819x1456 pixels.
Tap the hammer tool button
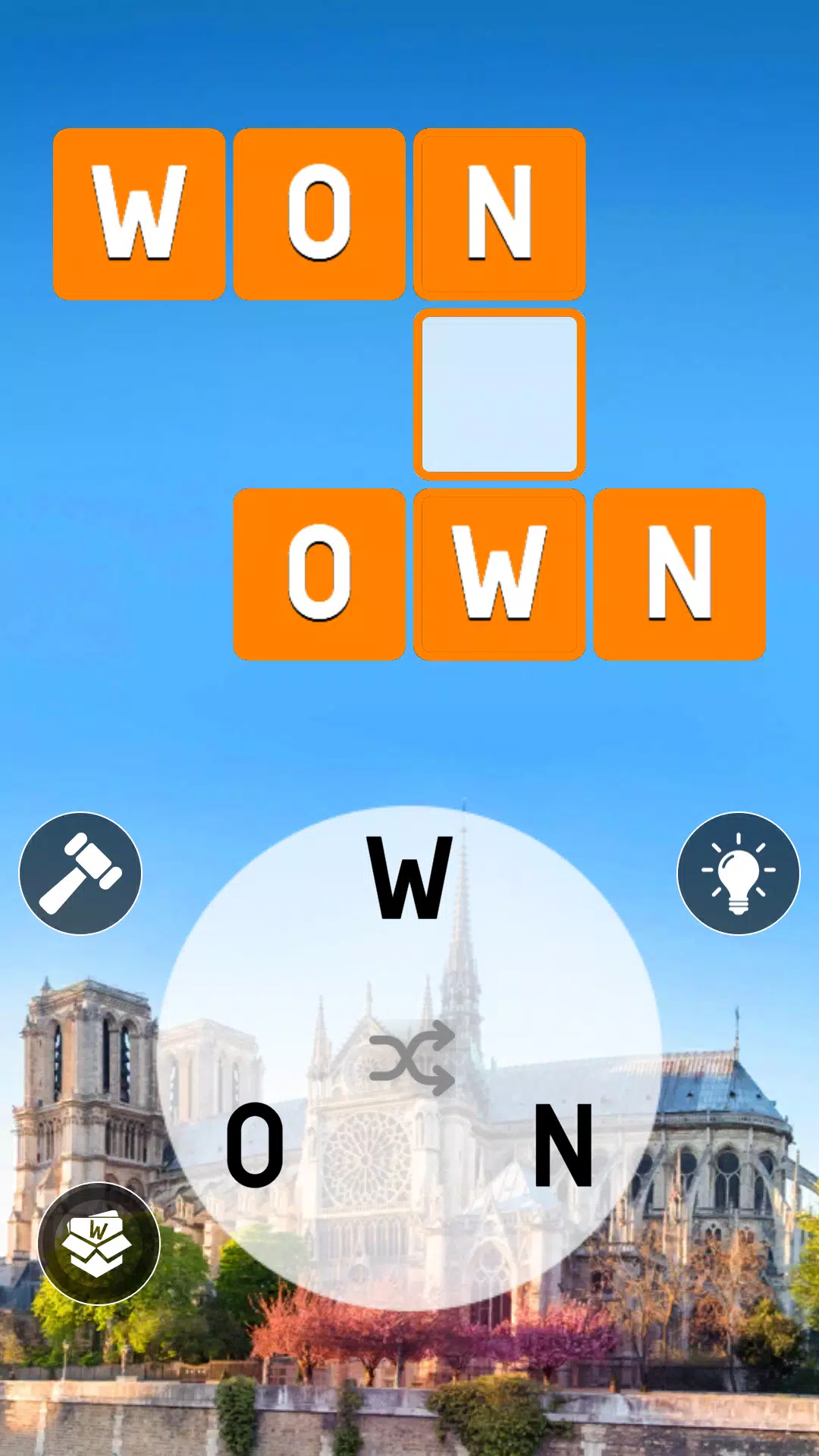pos(80,874)
